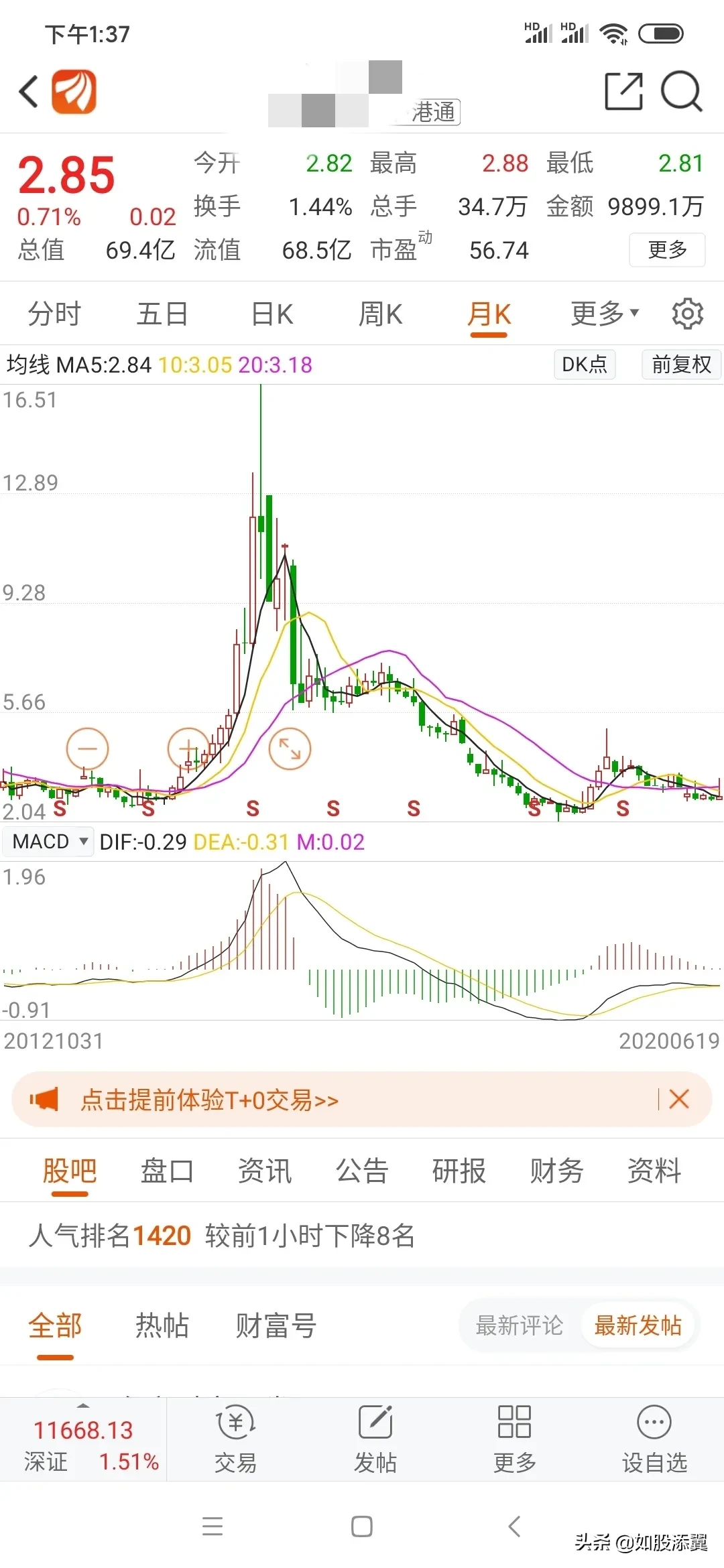
Task: Open the MACD indicator dropdown
Action: click(x=48, y=841)
